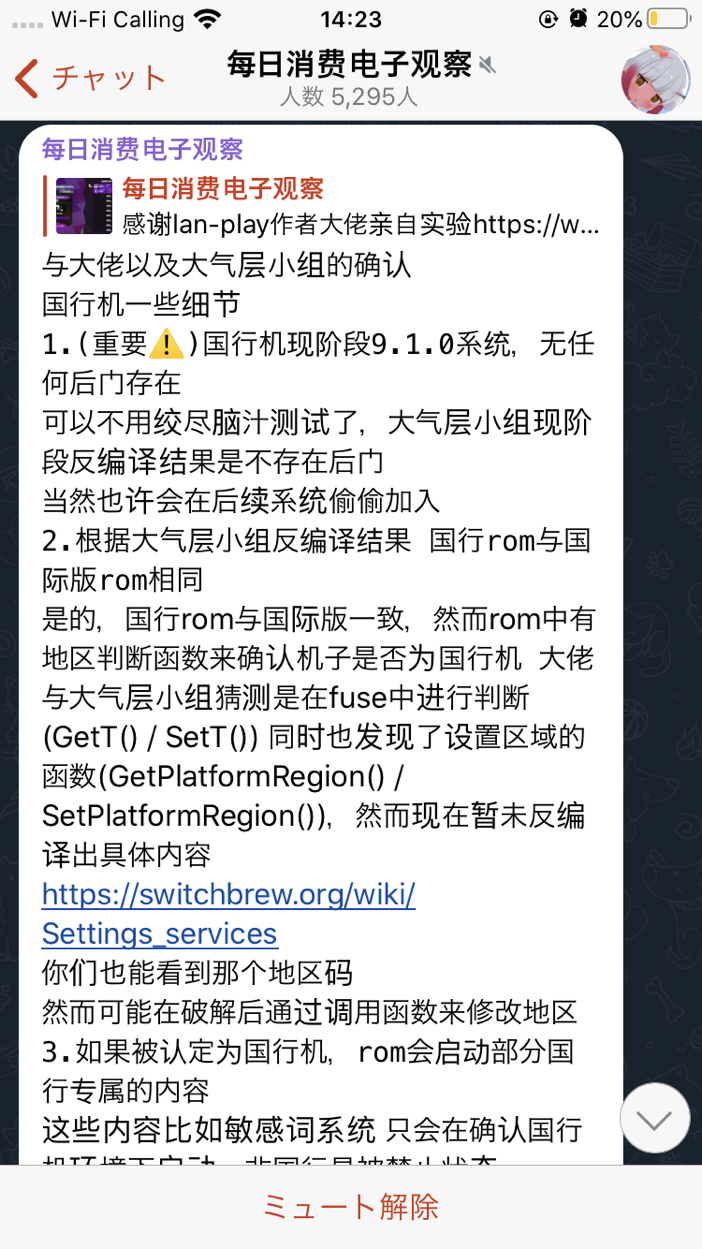Screen dimensions: 702x1249
Task: Open the 每日消费电子观察 message sender name
Action: 143,149
